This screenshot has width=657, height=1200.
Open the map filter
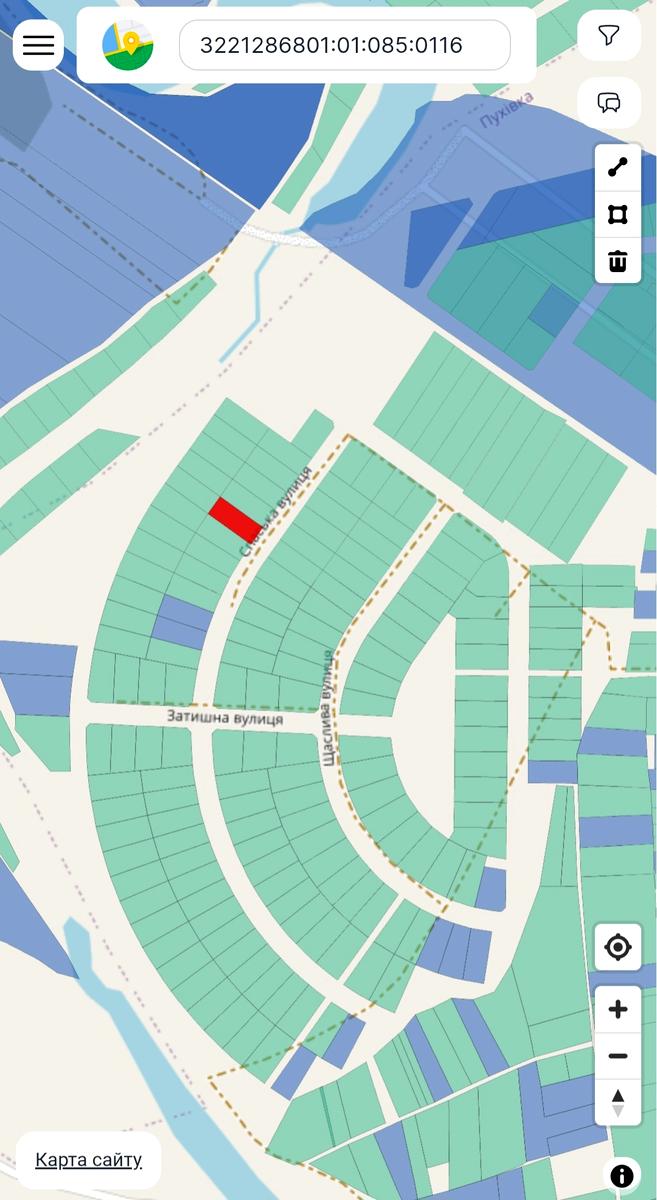coord(609,37)
